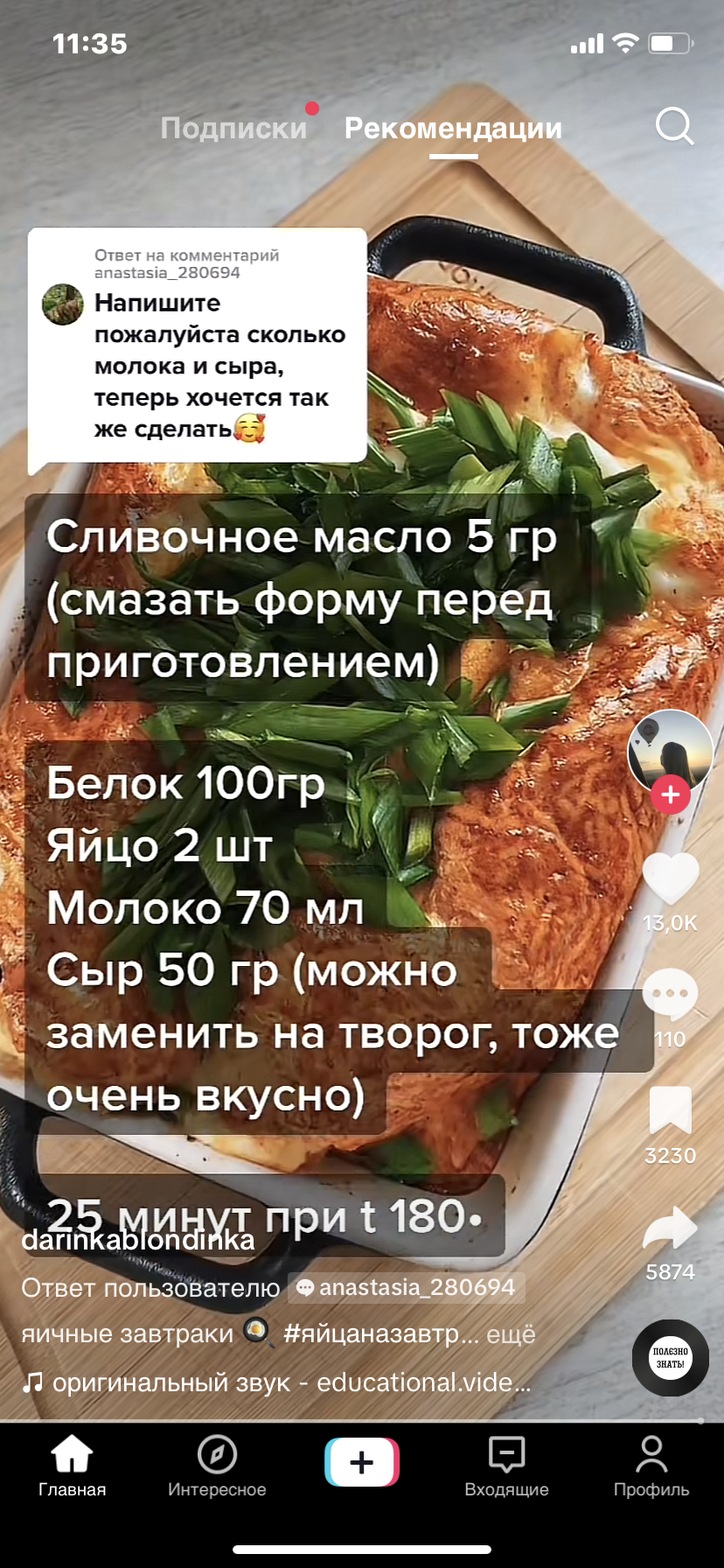Open the comment reply sticker from anastasia_280694

point(198,346)
